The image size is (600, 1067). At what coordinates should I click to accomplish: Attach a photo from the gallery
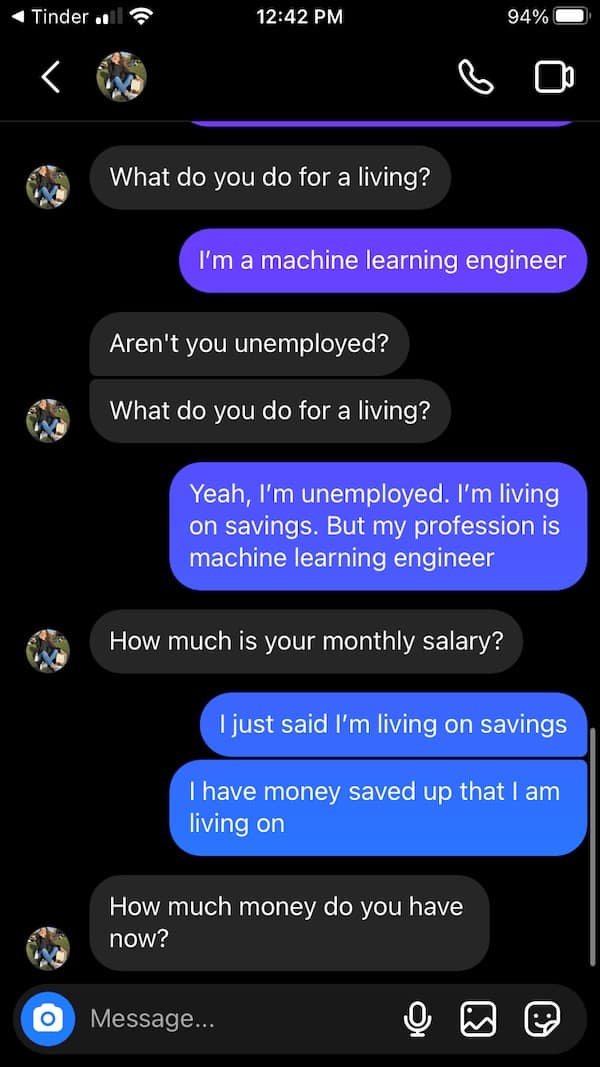[478, 1019]
